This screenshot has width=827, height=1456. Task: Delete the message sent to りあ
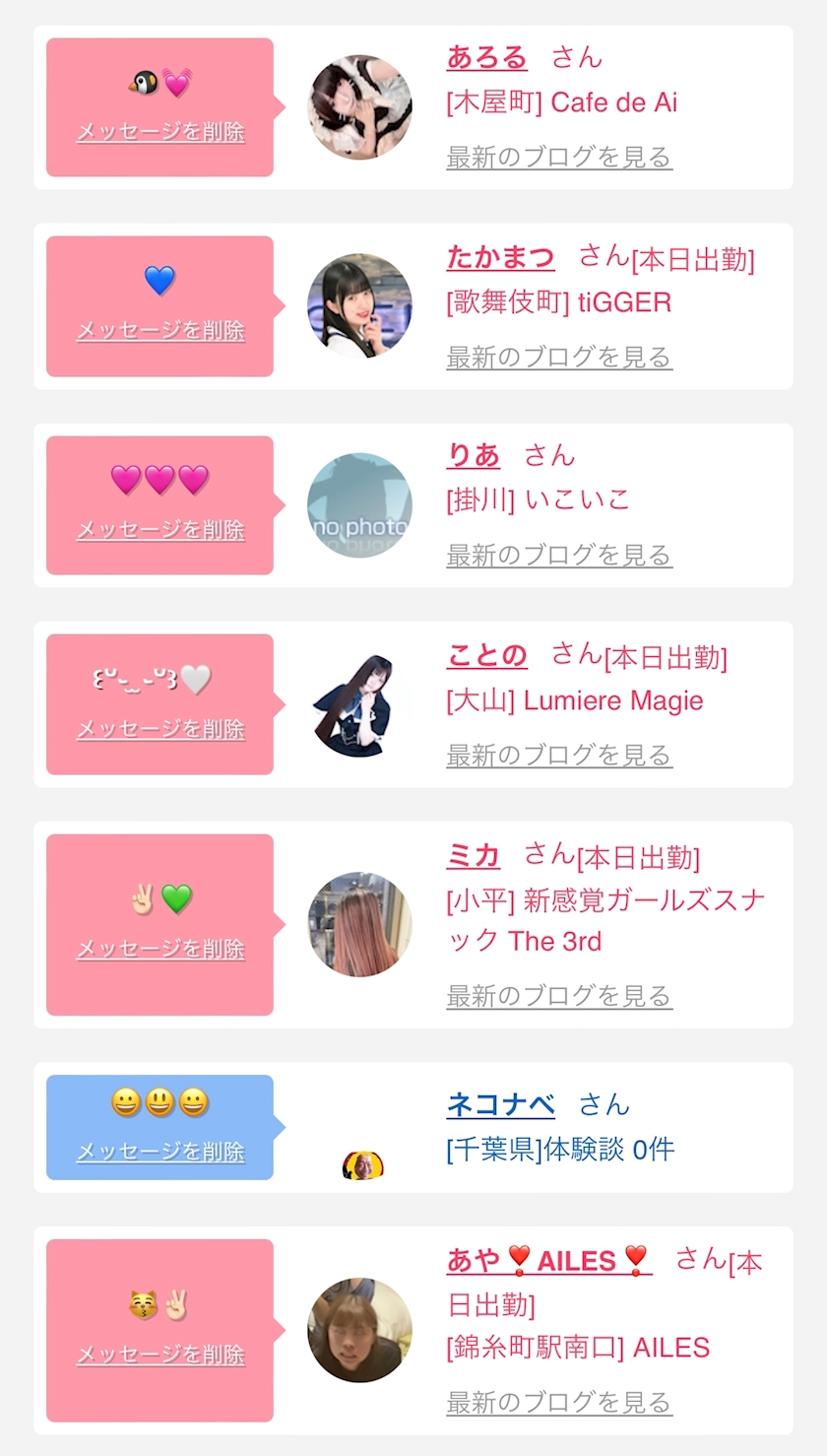tap(160, 529)
